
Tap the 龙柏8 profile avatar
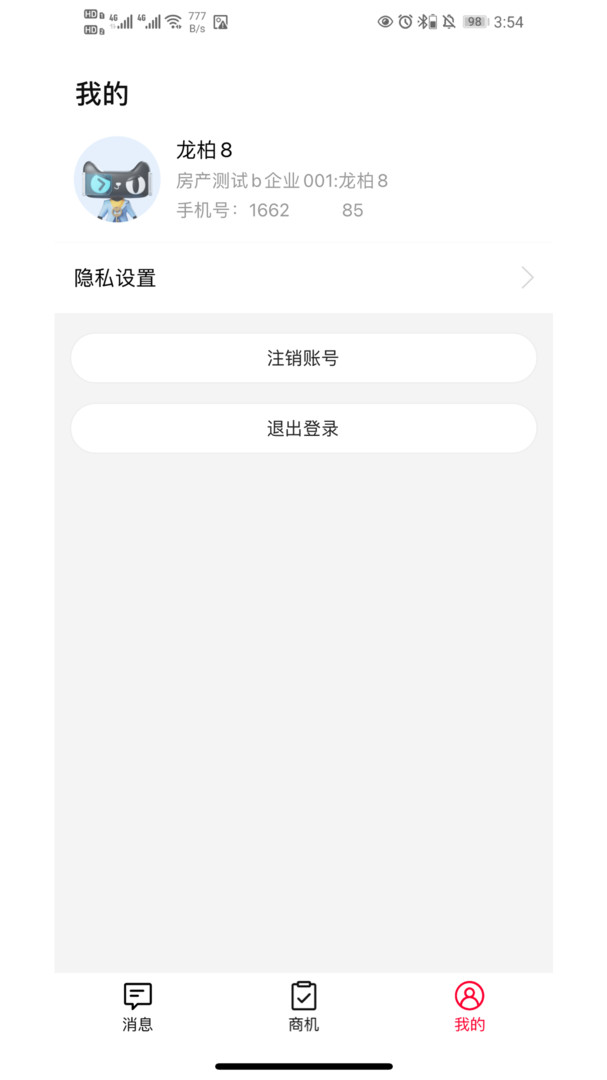[x=117, y=179]
